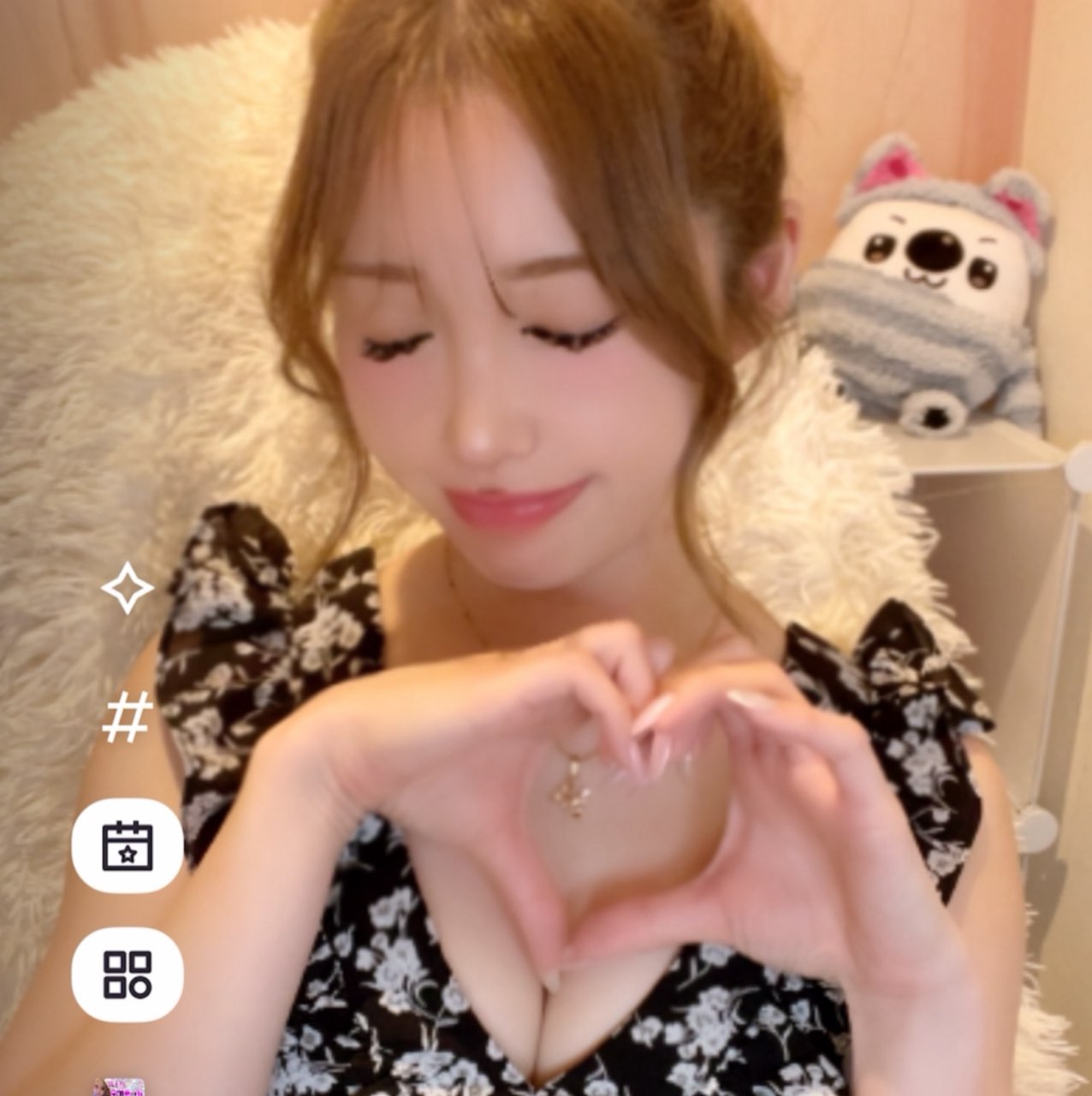Open the hashtag icon
The height and width of the screenshot is (1096, 1092).
[x=128, y=717]
